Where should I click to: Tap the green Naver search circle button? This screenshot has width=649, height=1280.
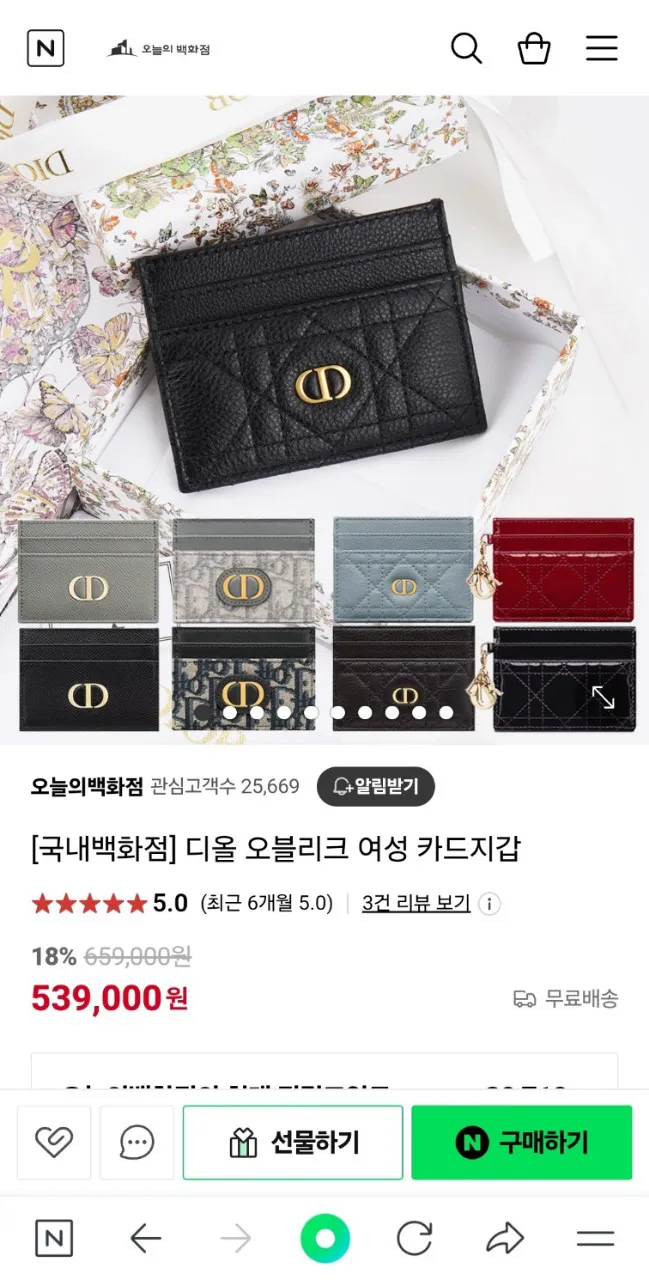[x=325, y=1239]
